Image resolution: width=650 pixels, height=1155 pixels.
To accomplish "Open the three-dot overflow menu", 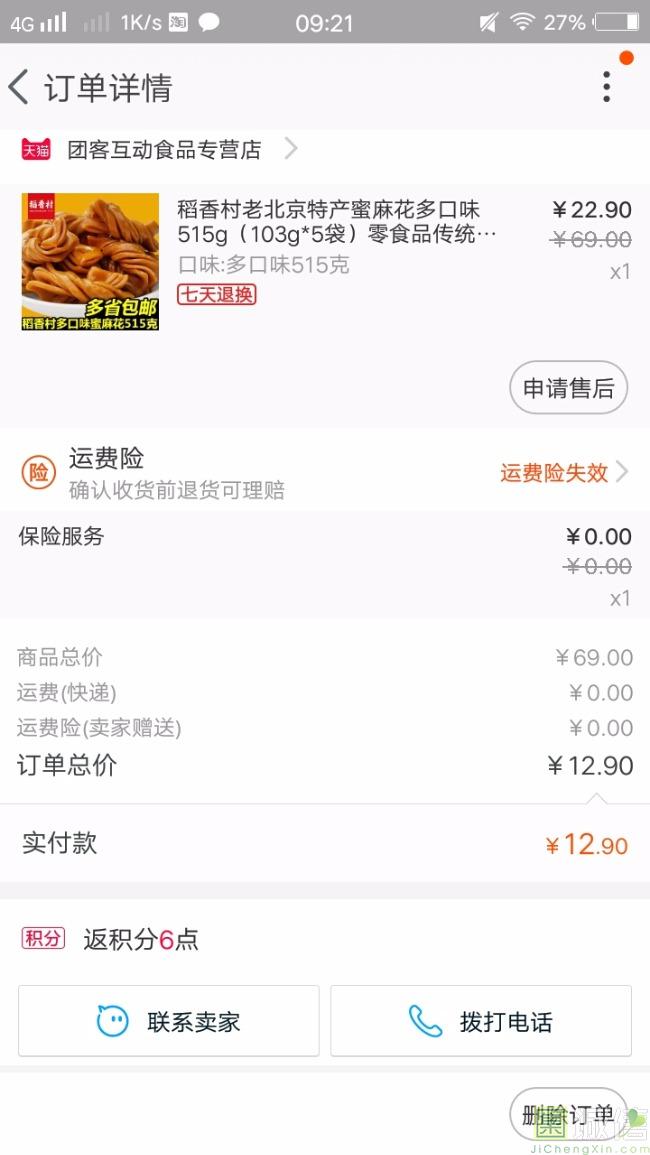I will [x=606, y=88].
